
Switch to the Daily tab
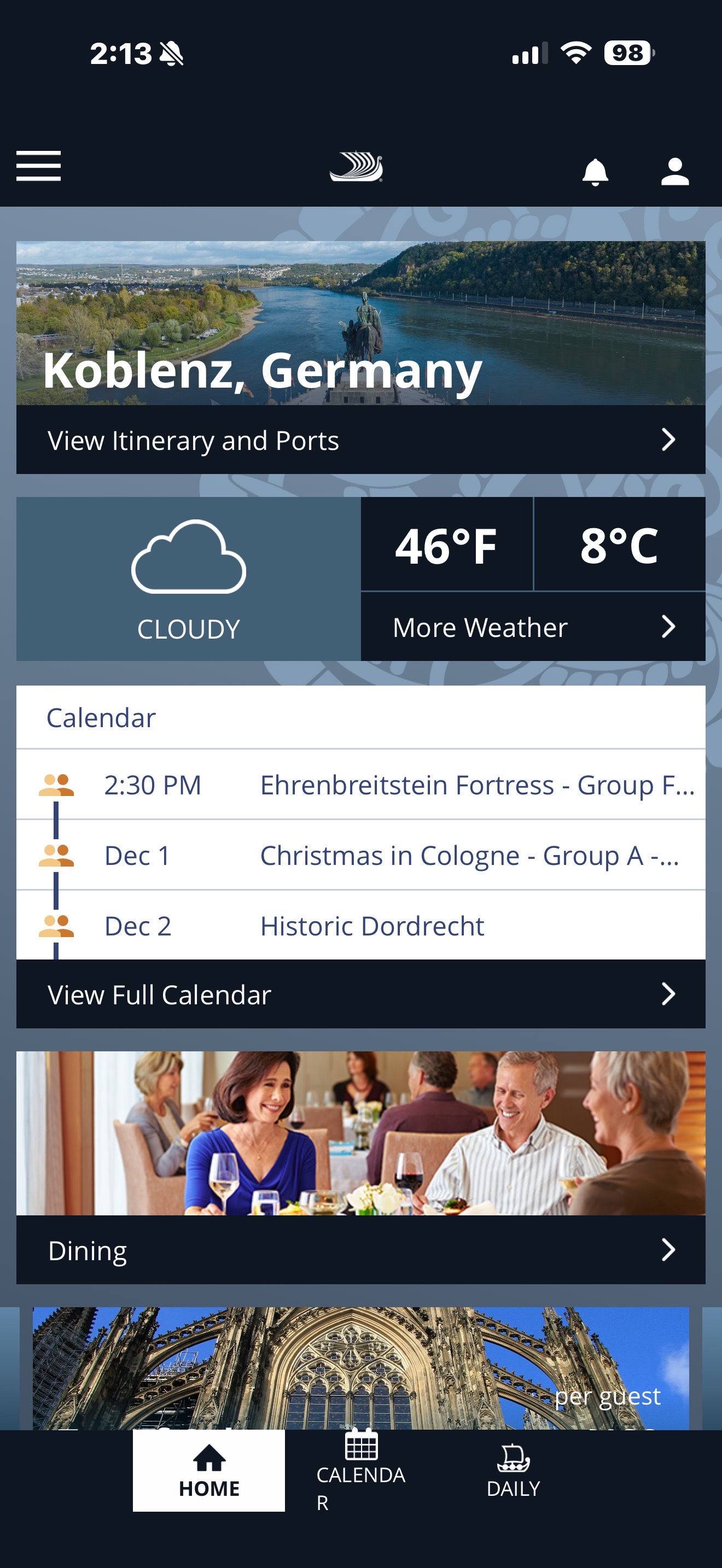513,1471
